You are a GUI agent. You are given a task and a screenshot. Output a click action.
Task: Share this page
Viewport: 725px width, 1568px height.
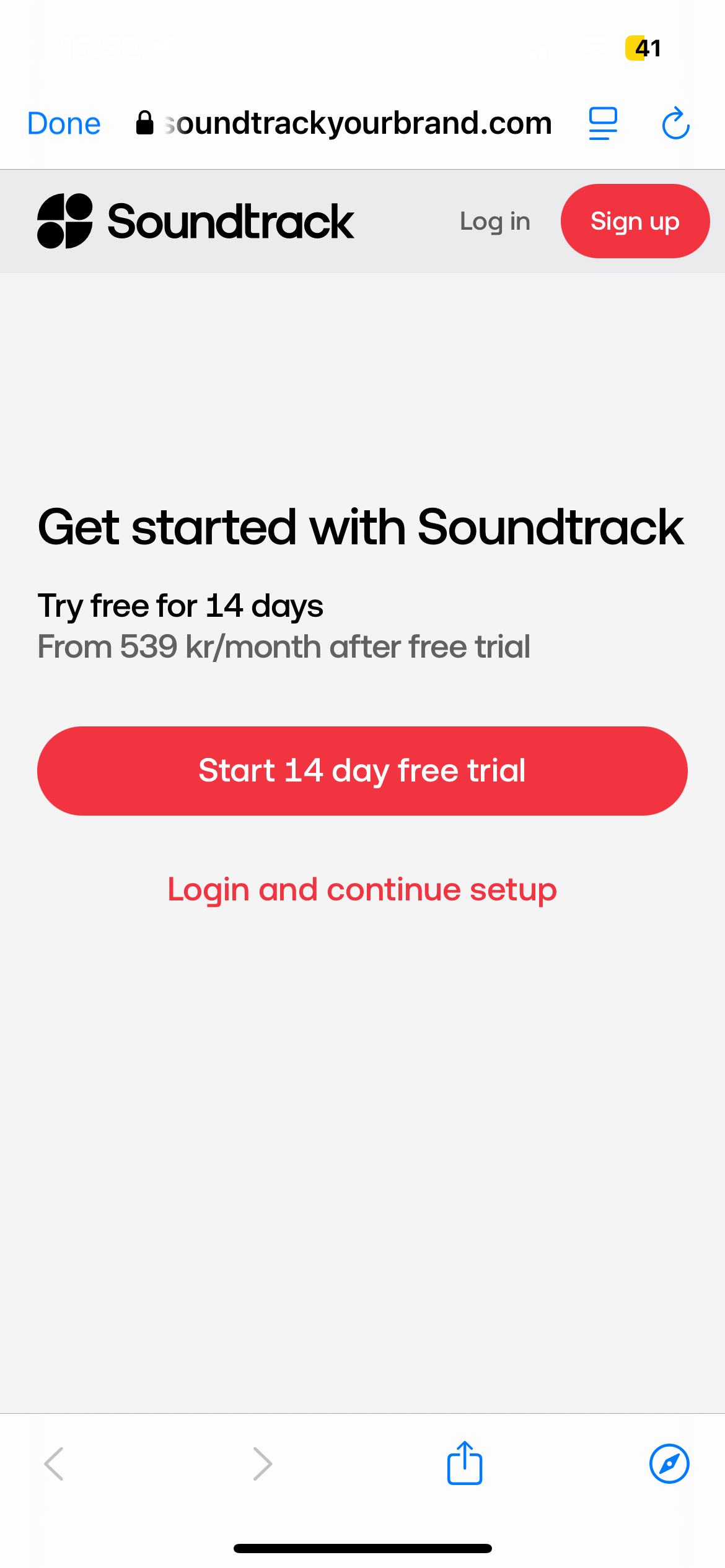(x=465, y=1463)
